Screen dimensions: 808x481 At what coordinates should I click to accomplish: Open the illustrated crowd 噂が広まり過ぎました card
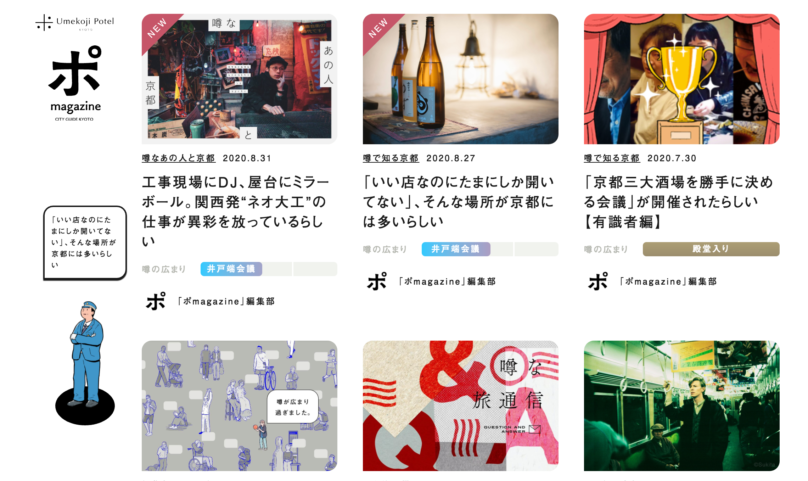[x=239, y=405]
